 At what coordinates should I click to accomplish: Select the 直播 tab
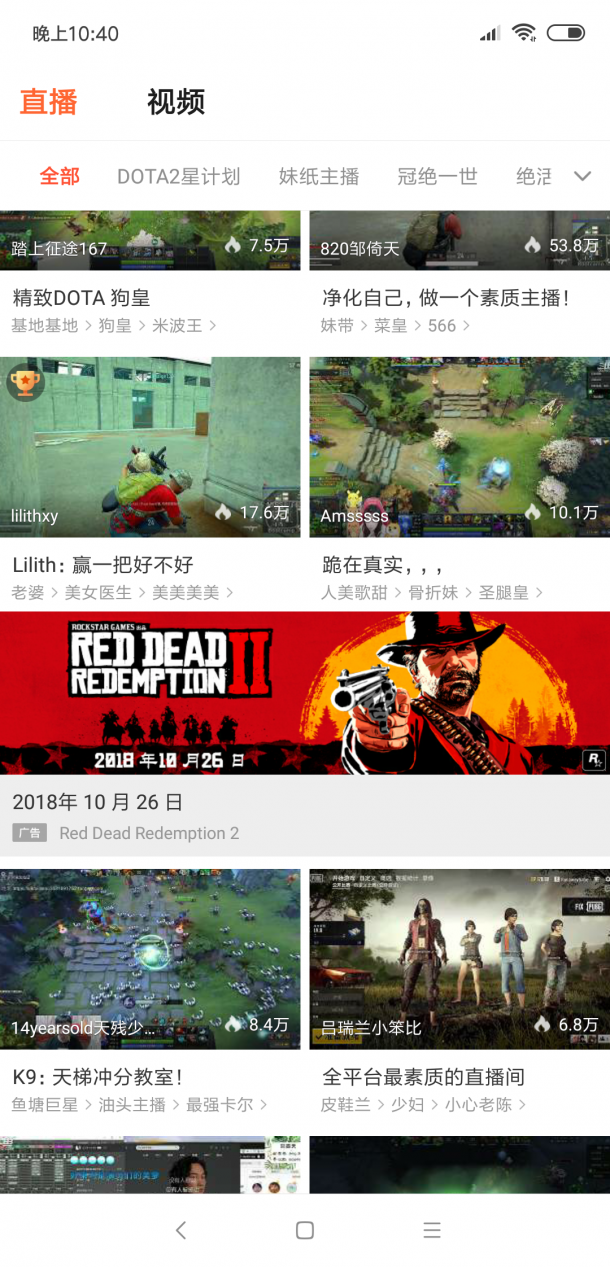pyautogui.click(x=48, y=102)
